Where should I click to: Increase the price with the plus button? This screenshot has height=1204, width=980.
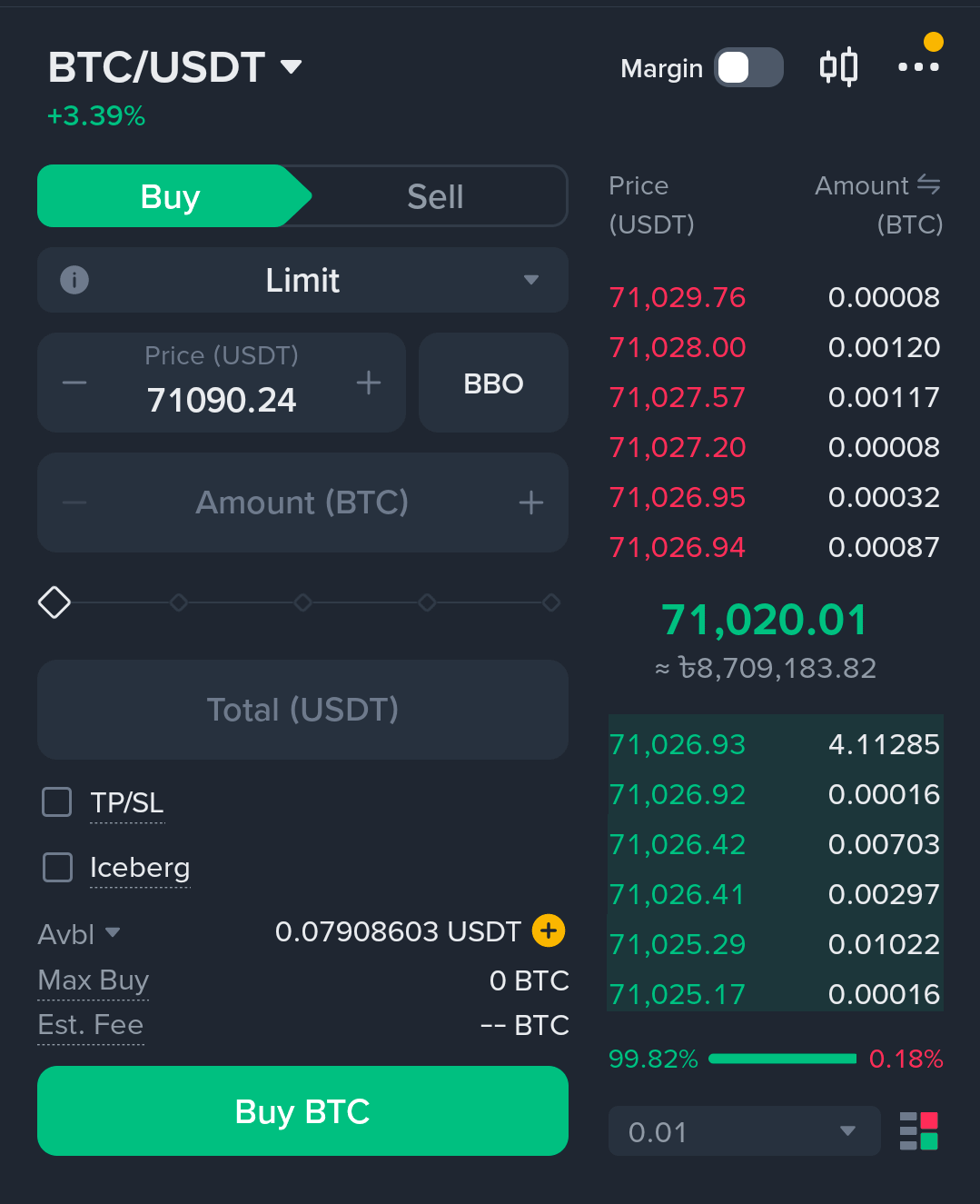368,383
